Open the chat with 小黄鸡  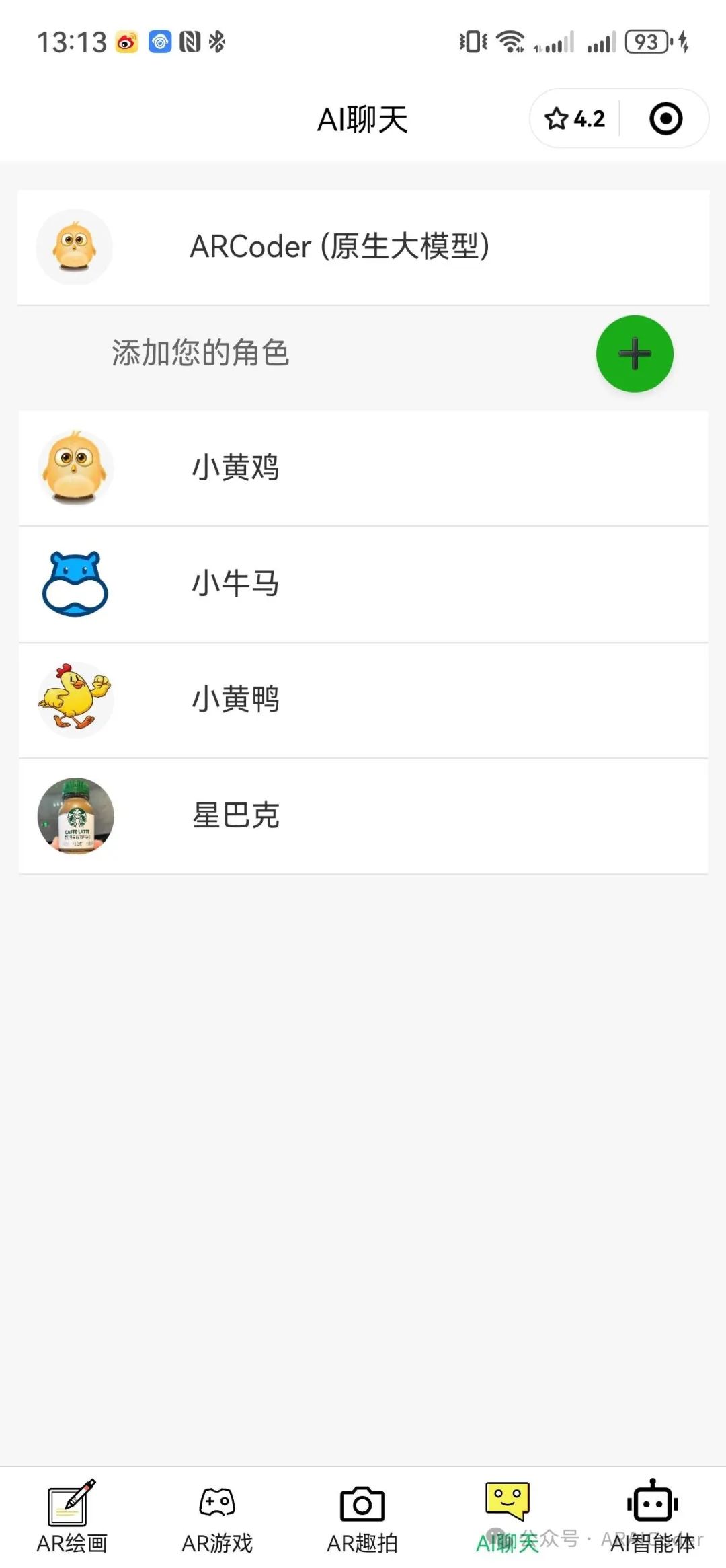point(363,468)
